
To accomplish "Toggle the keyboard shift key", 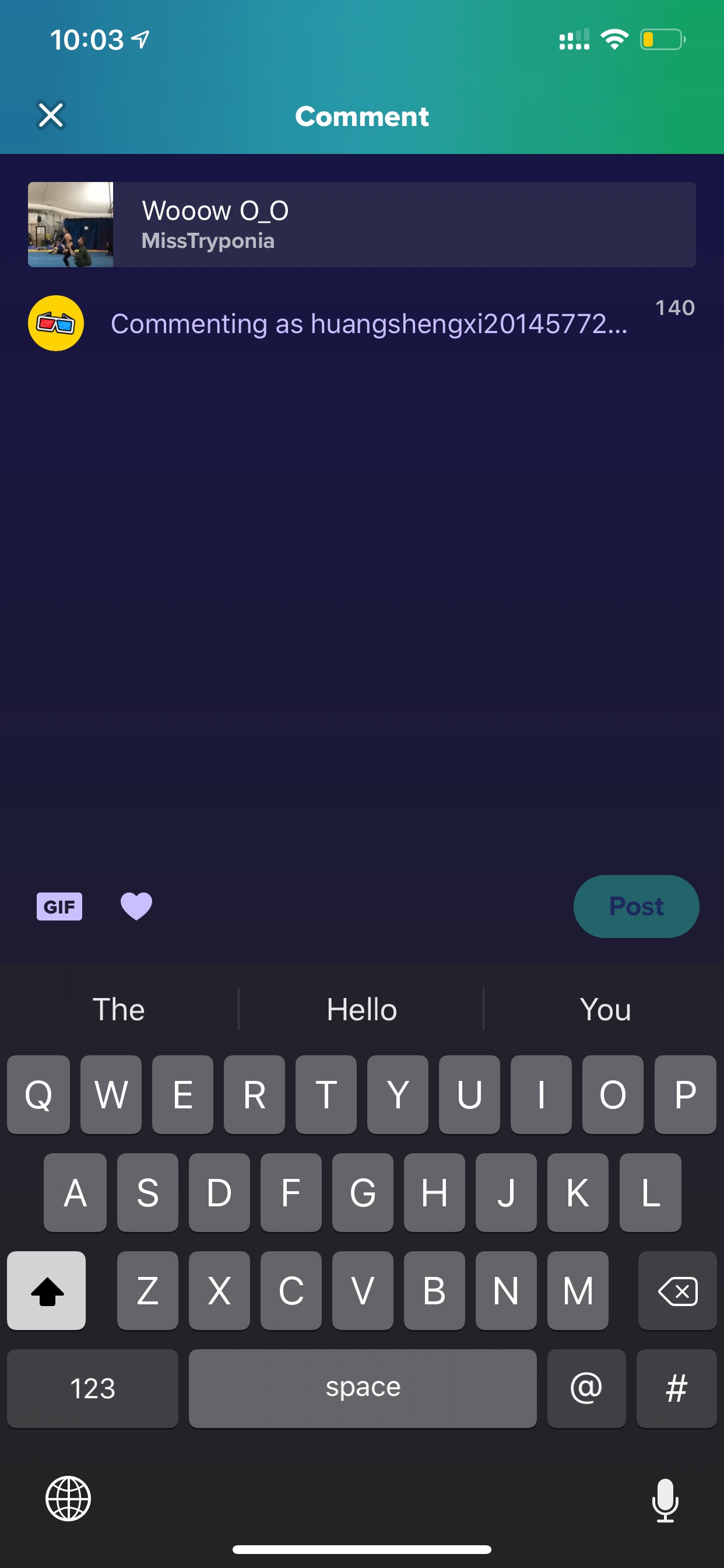I will pyautogui.click(x=46, y=1290).
